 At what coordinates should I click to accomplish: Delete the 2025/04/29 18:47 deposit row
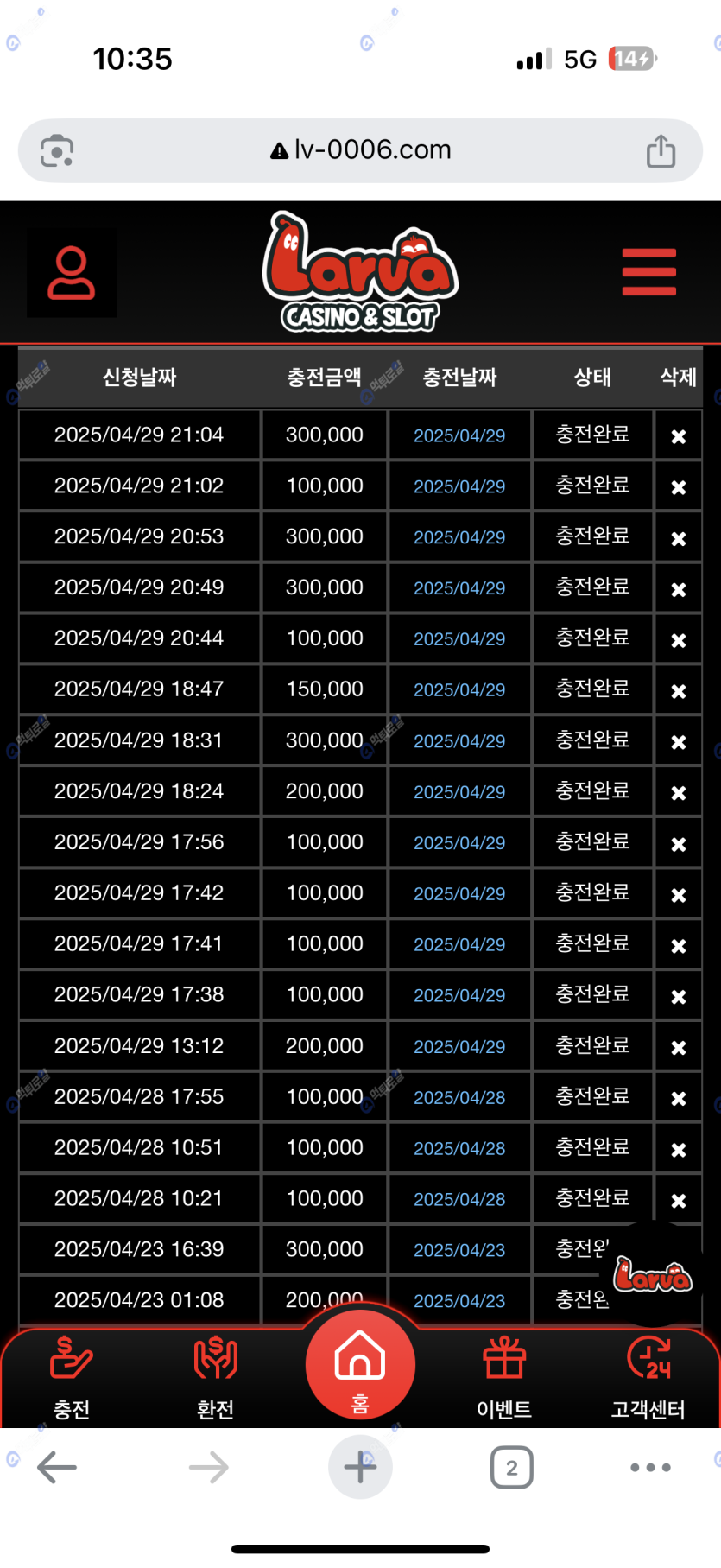click(x=679, y=691)
